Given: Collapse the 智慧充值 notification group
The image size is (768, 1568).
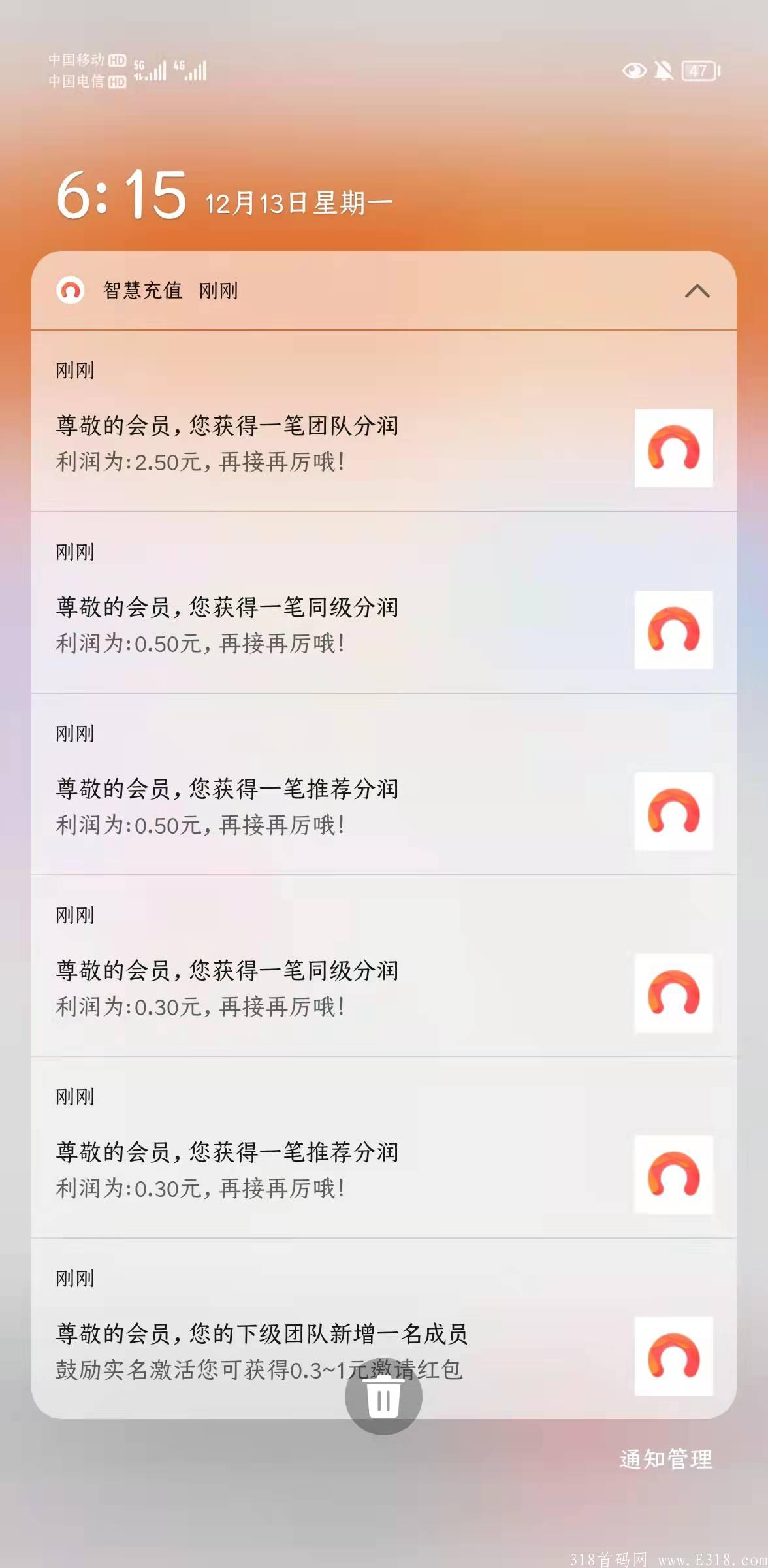Looking at the screenshot, I should coord(697,291).
